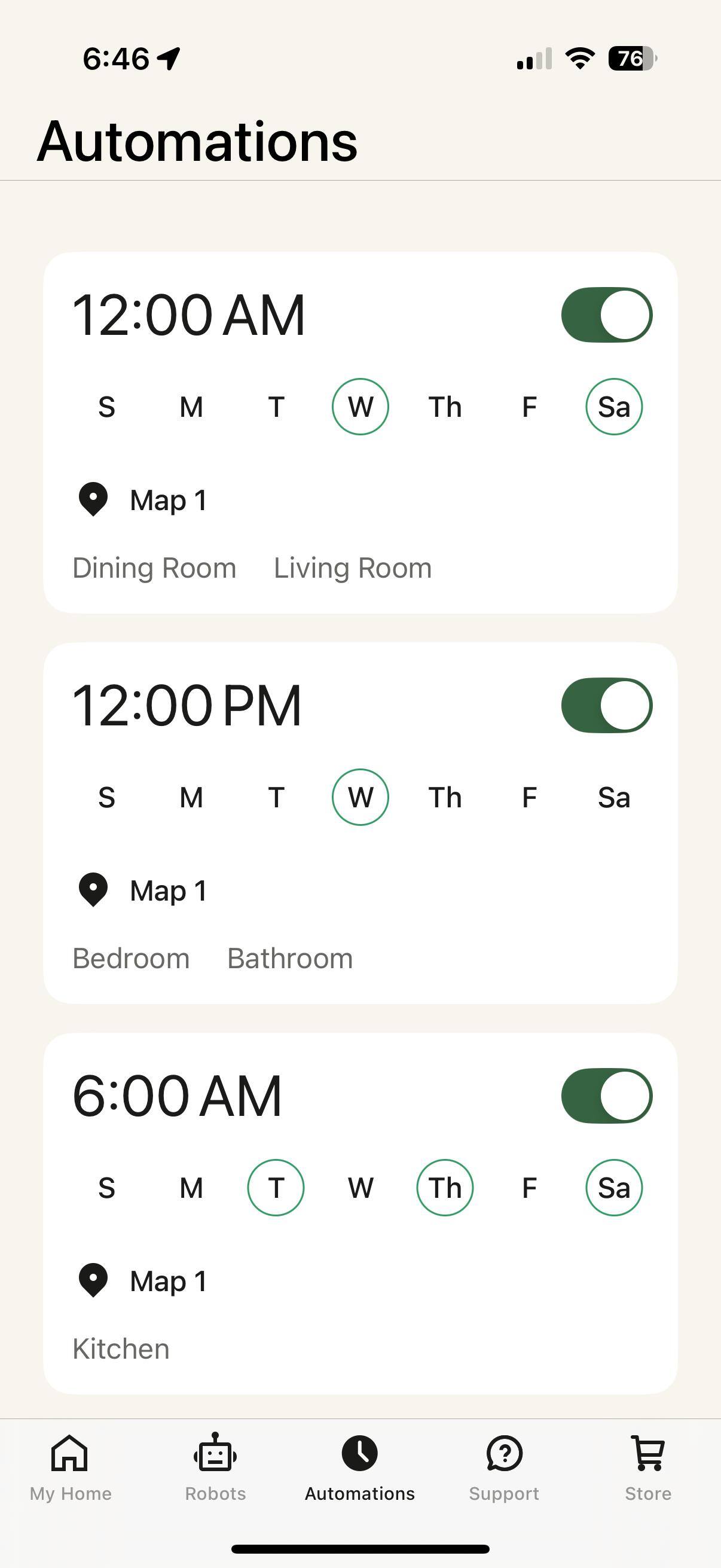The image size is (721, 1568).
Task: Switch off the 6:00 AM automation
Action: pos(606,1096)
